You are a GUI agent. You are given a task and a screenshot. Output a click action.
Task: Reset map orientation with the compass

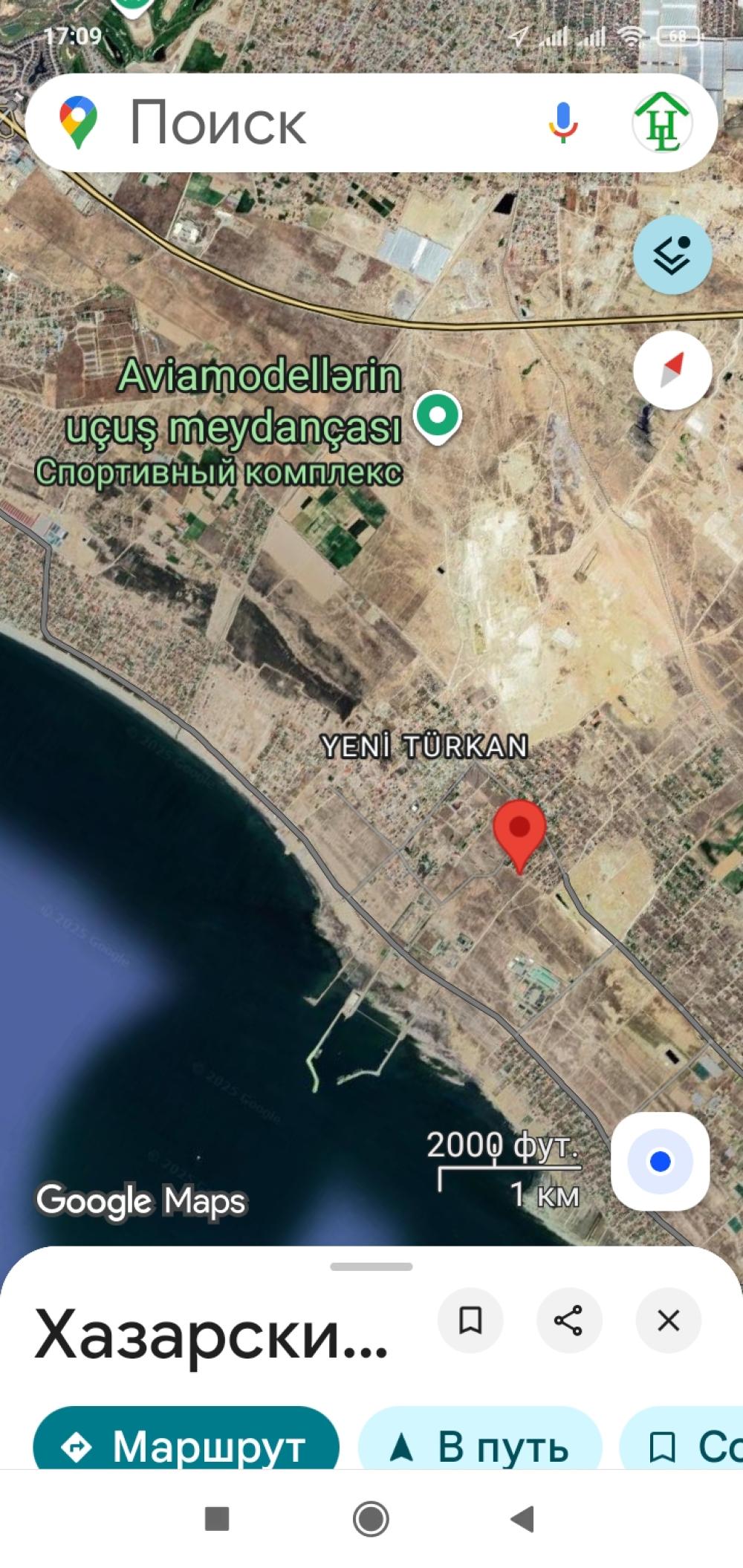[x=672, y=370]
